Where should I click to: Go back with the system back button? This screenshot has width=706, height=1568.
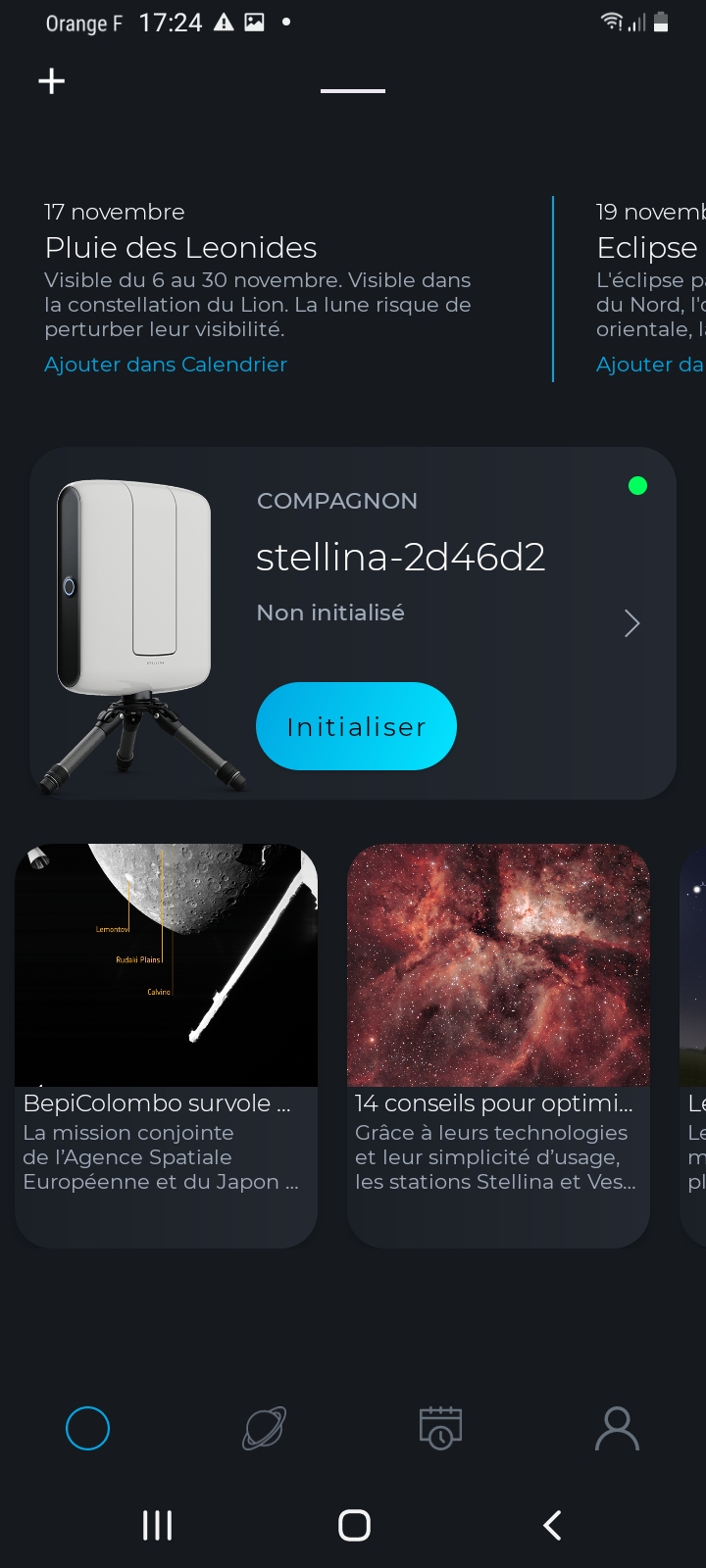point(552,1525)
